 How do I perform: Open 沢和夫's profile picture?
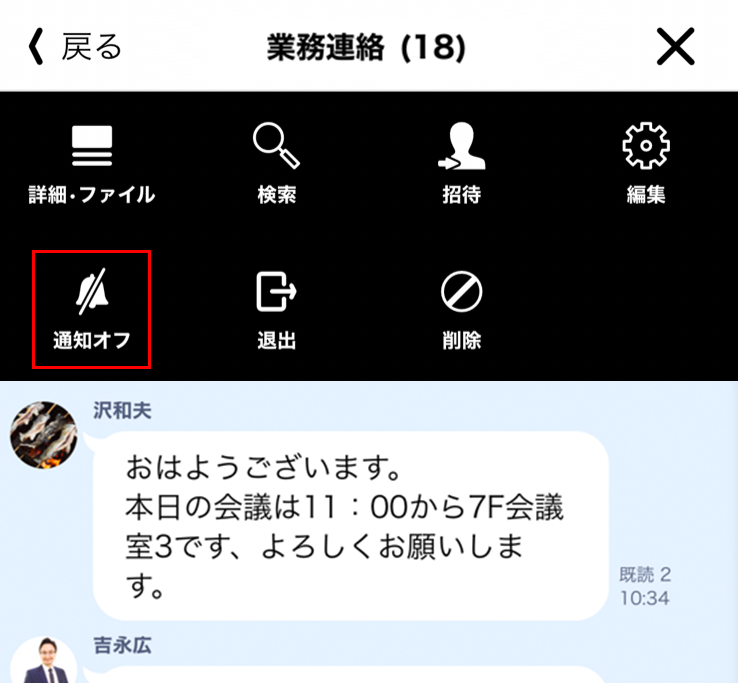(44, 436)
